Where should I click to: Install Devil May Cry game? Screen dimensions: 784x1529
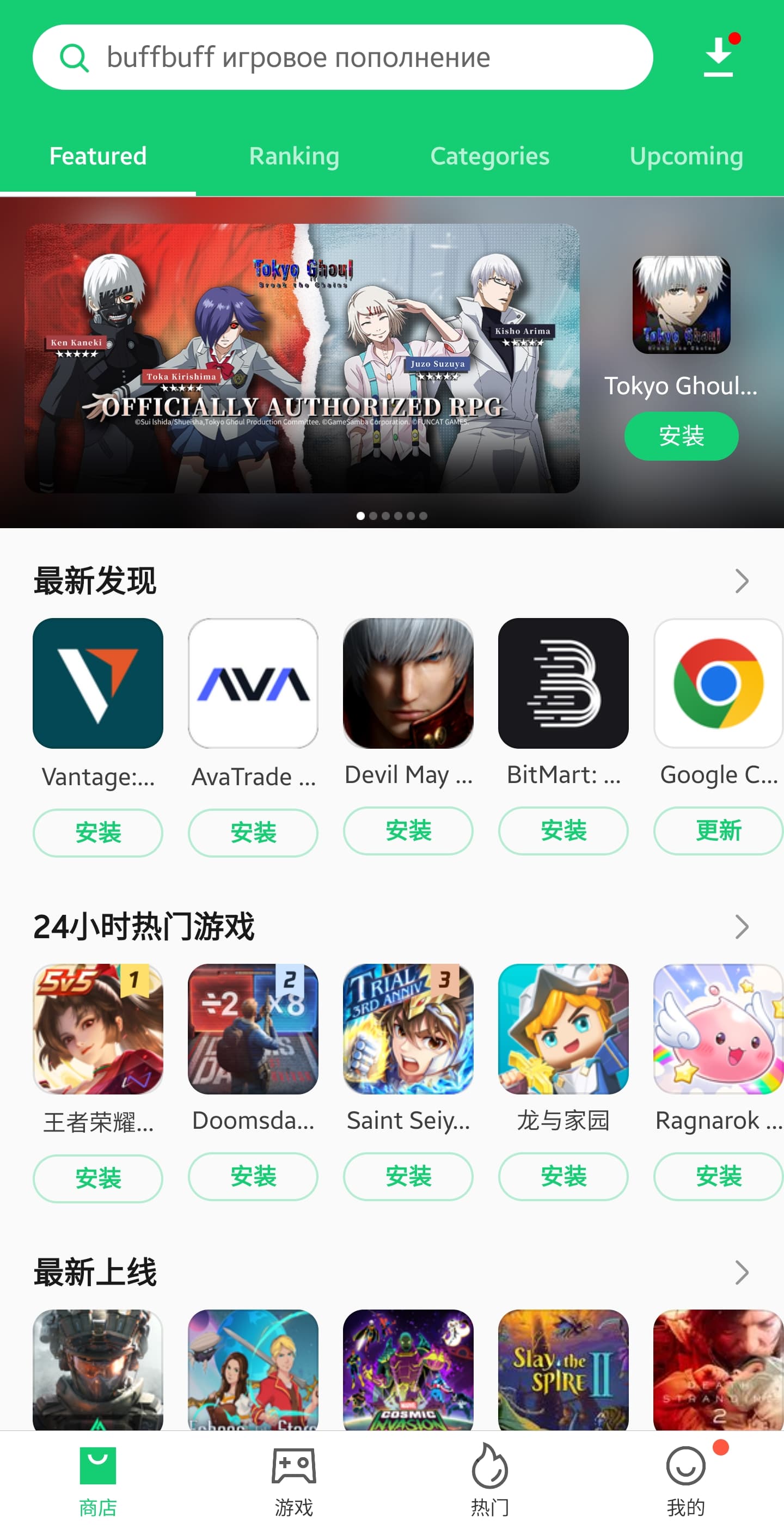click(408, 830)
